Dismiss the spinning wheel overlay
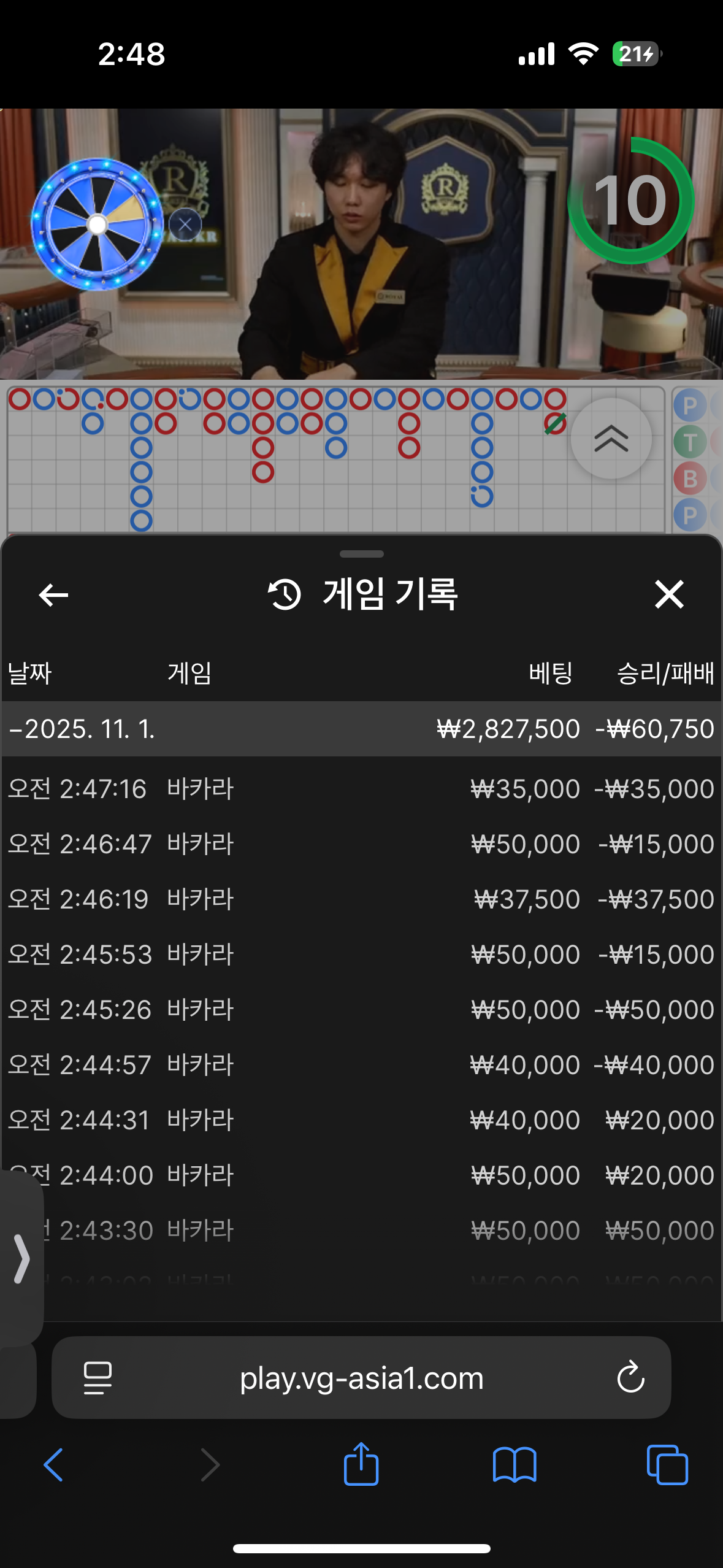Viewport: 723px width, 1568px height. click(185, 225)
